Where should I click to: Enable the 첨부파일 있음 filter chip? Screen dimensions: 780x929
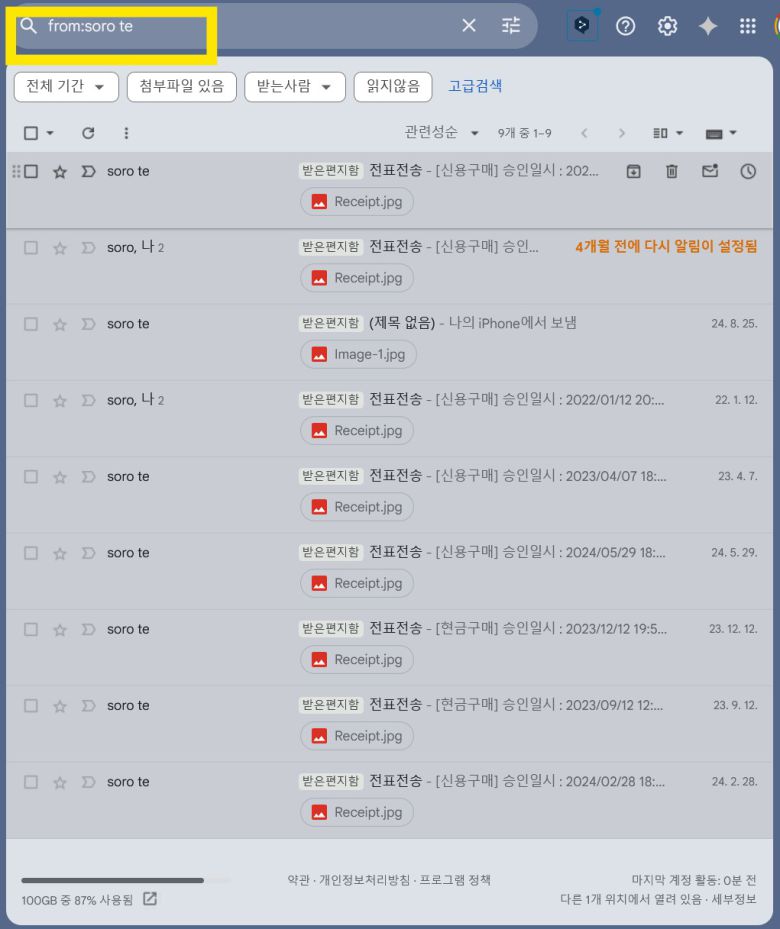182,86
